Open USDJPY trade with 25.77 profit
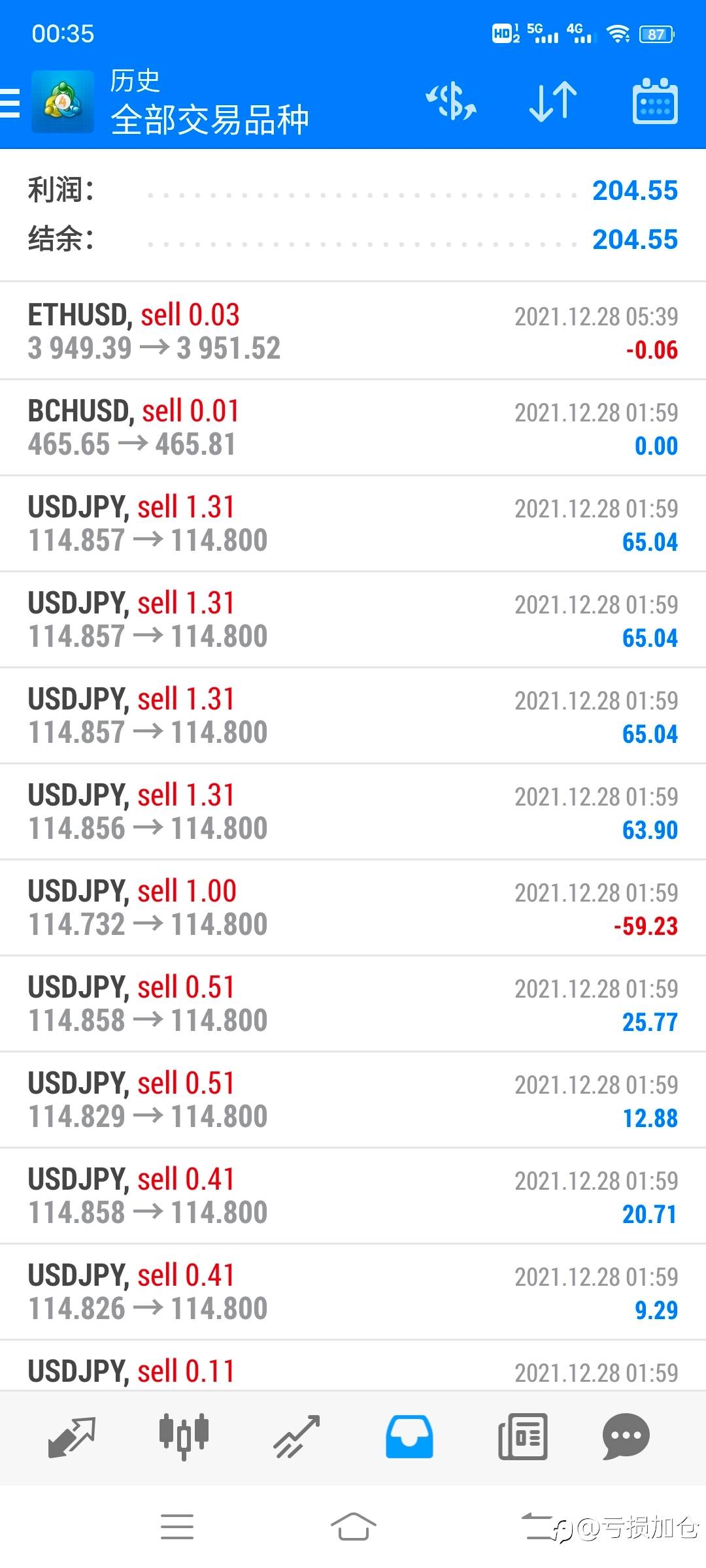The height and width of the screenshot is (1568, 706). click(353, 1004)
